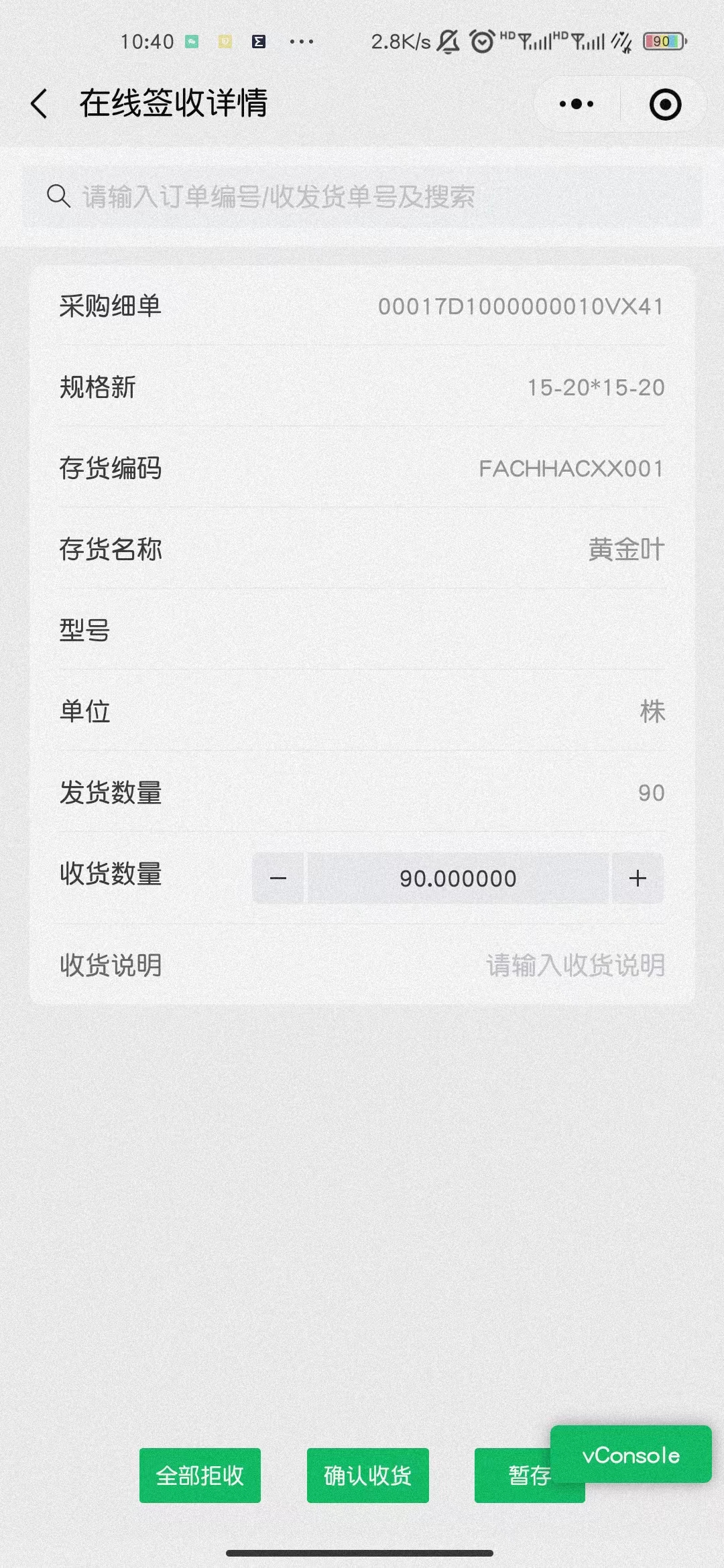Go back from 在线签收详情 page
Viewport: 724px width, 1568px height.
click(40, 104)
